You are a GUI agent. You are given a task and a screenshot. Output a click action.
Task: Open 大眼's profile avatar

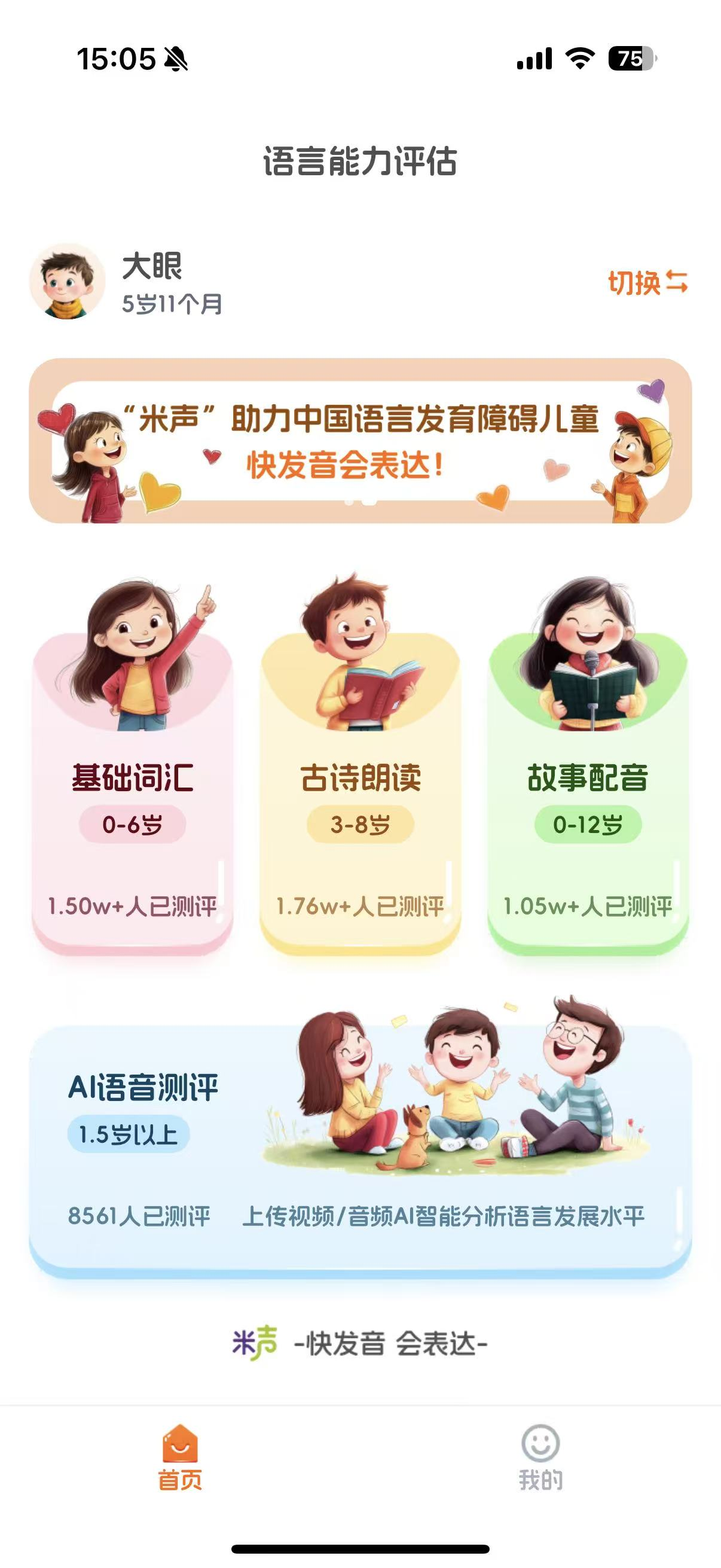point(68,281)
